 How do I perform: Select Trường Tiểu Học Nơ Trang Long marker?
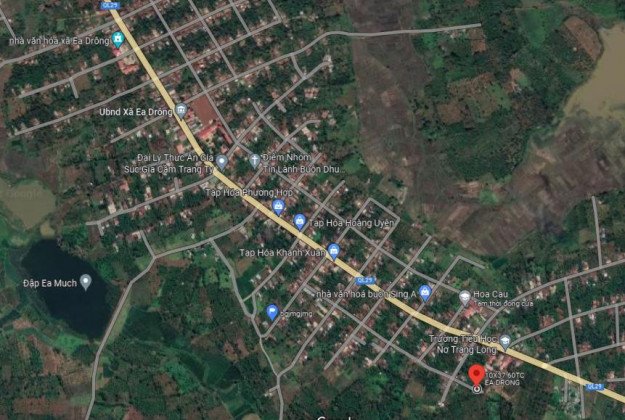click(x=505, y=341)
